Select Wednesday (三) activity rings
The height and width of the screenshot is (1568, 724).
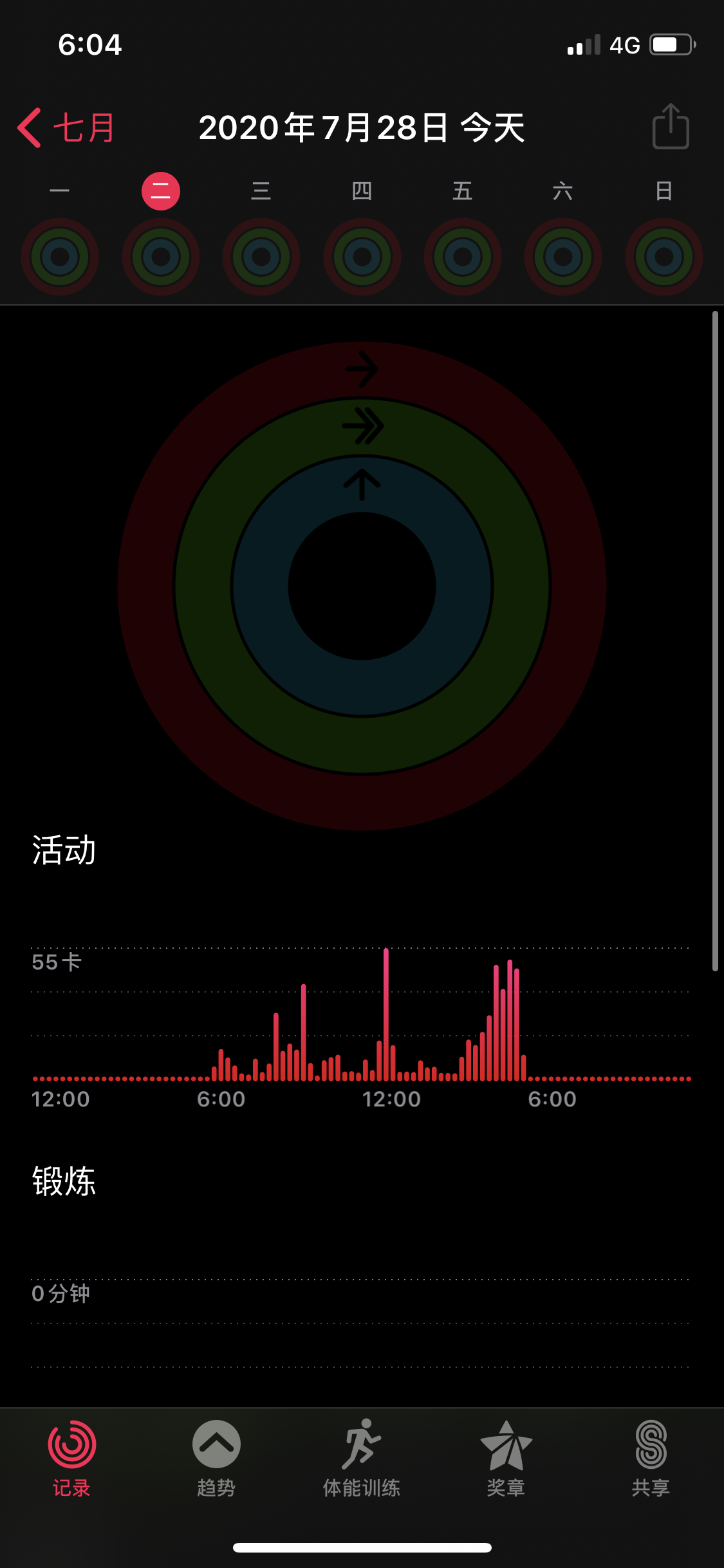(261, 256)
